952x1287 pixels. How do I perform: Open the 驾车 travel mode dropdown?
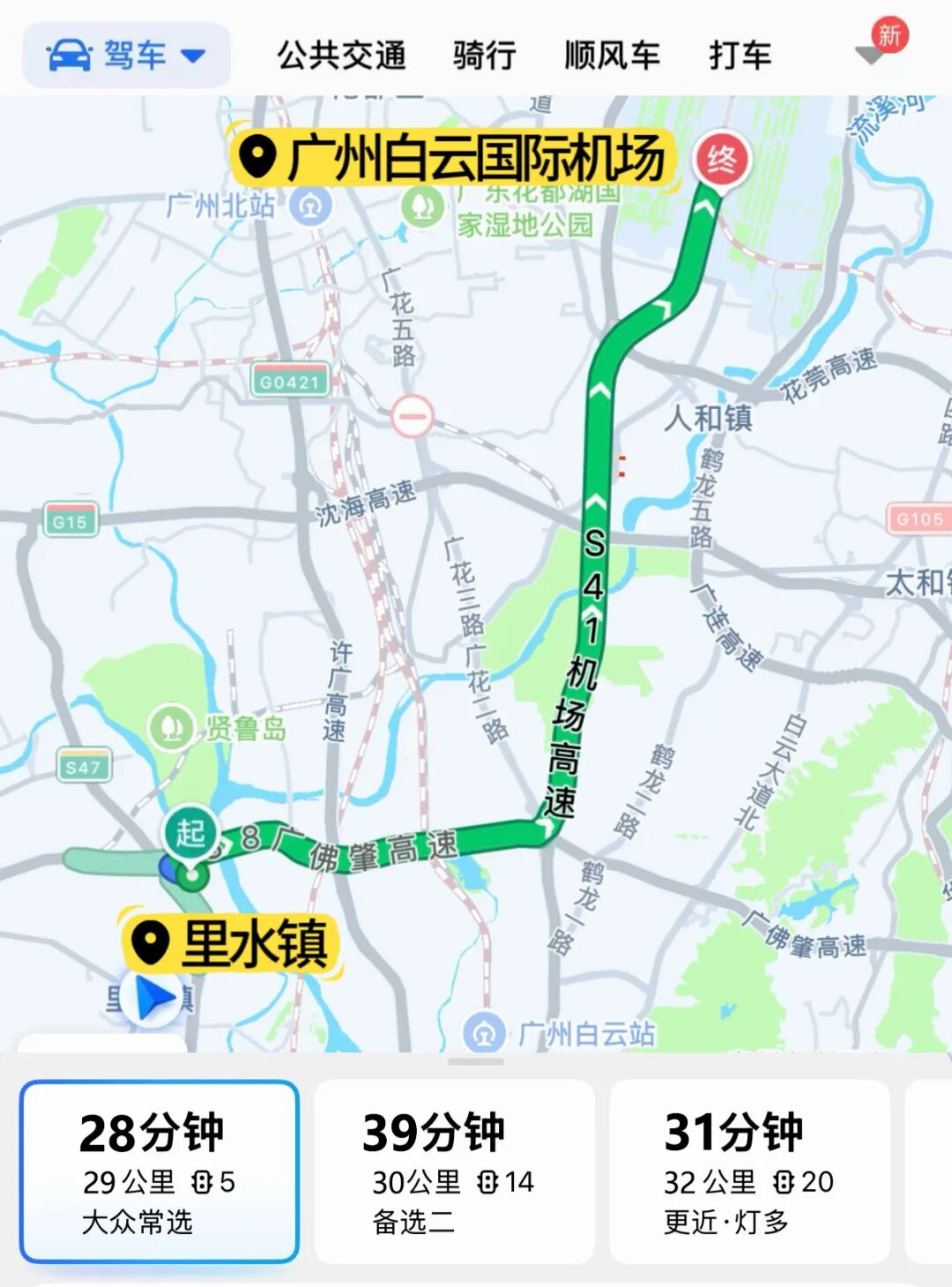126,55
